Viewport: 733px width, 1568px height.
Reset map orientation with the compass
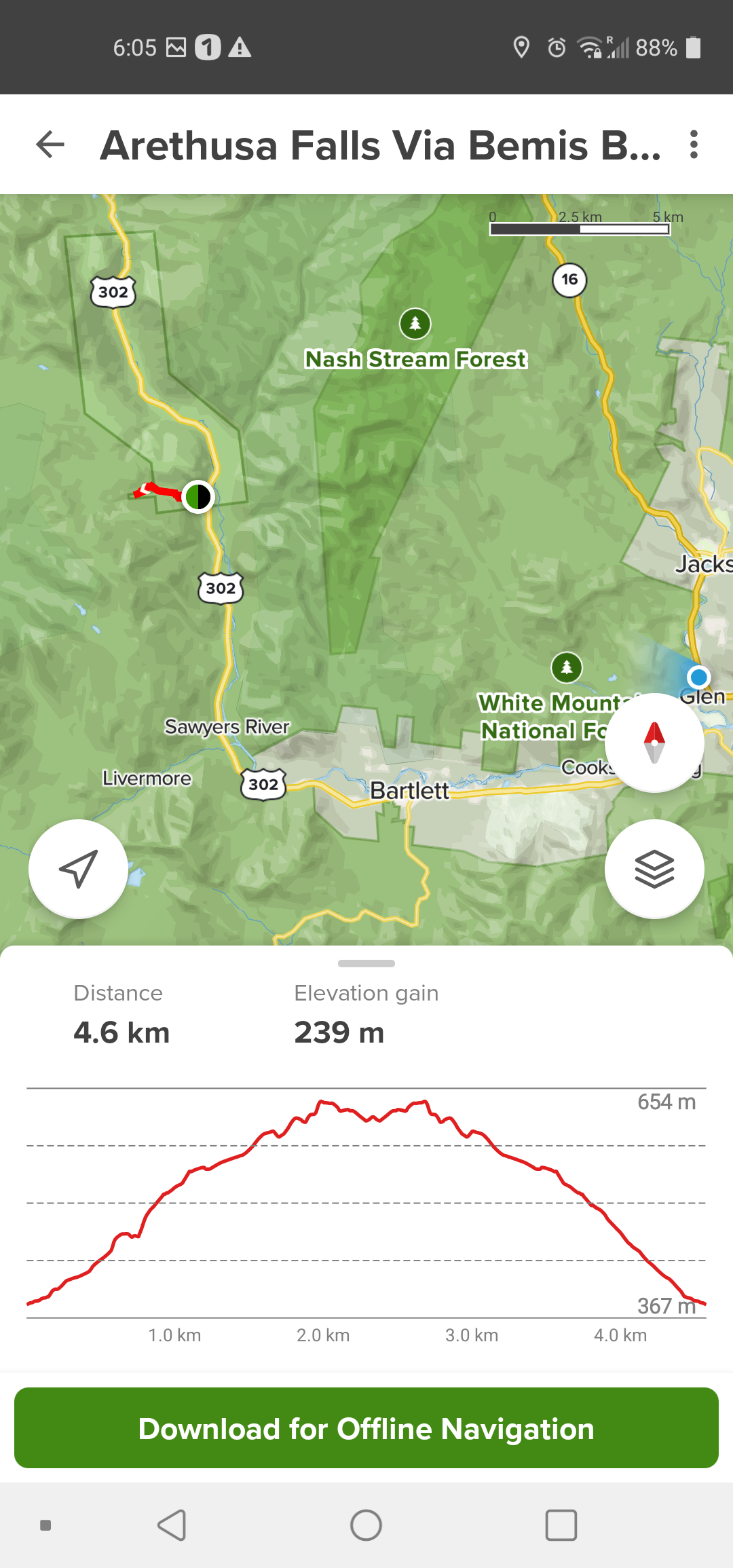pyautogui.click(x=654, y=743)
